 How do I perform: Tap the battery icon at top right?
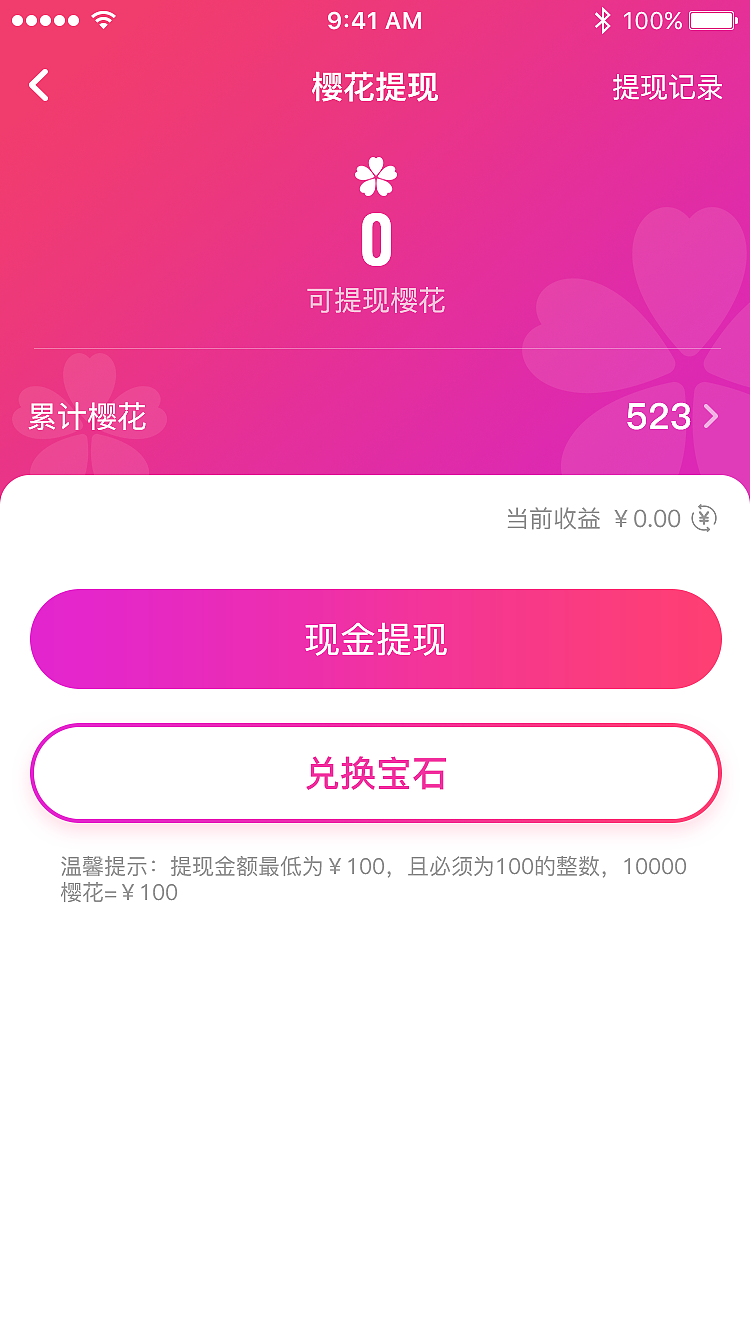712,20
